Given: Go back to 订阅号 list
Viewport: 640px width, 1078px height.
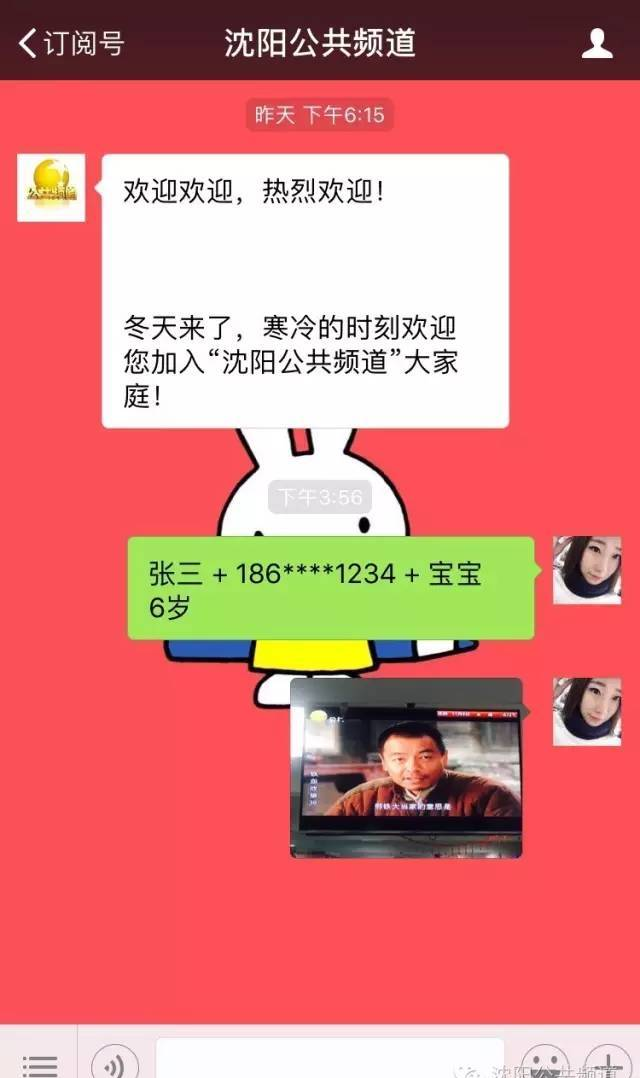Looking at the screenshot, I should click(71, 43).
